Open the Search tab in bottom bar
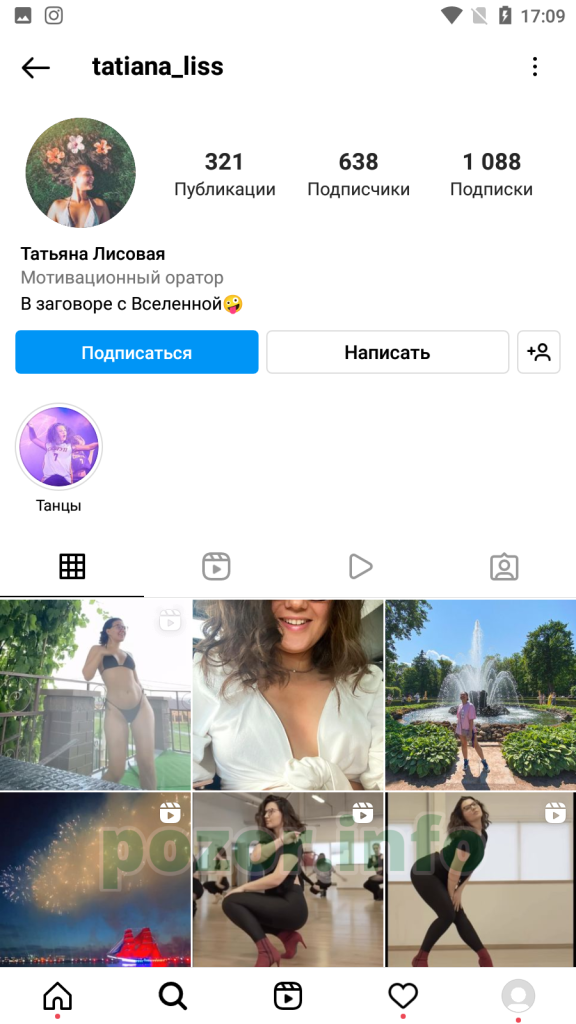The height and width of the screenshot is (1024, 576). [x=172, y=997]
